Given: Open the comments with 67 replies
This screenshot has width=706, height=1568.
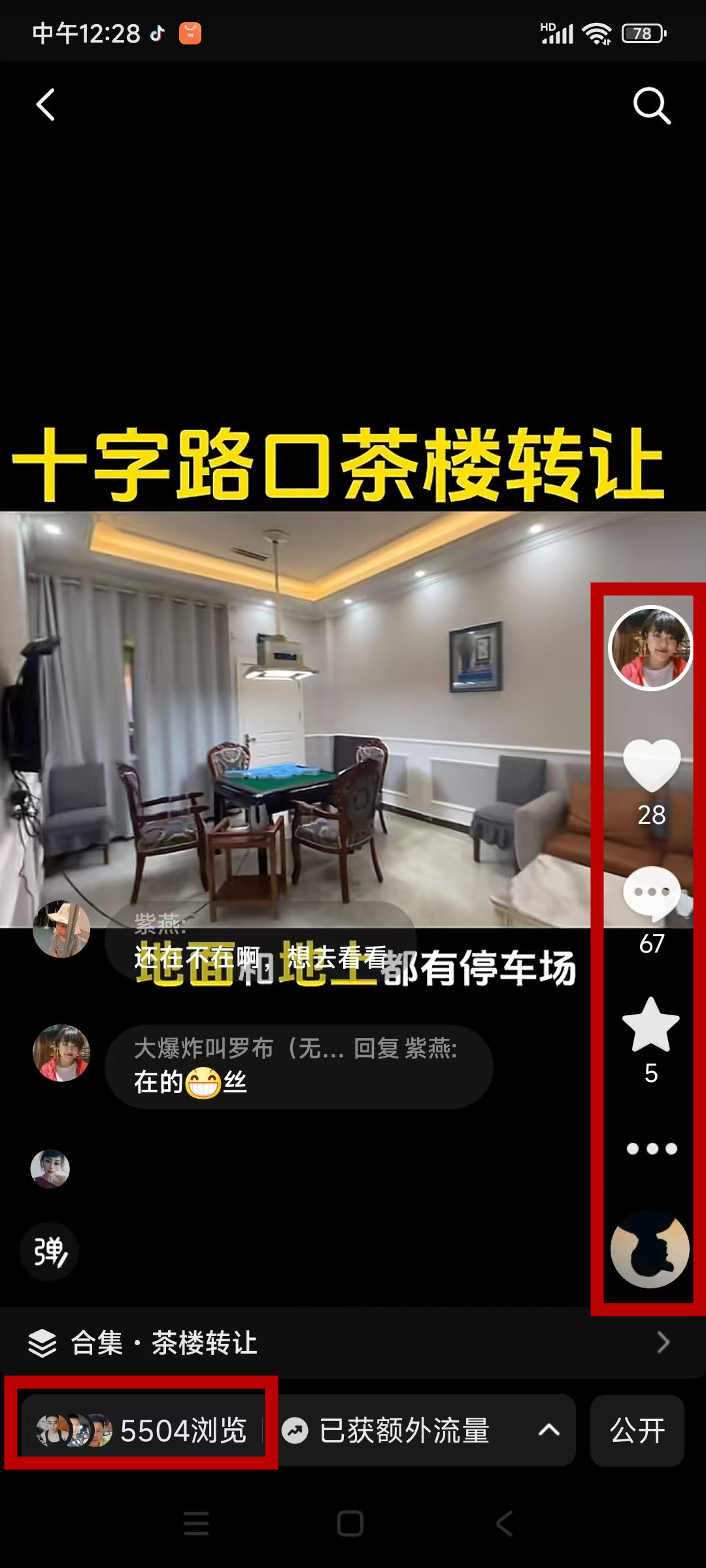Looking at the screenshot, I should (651, 894).
